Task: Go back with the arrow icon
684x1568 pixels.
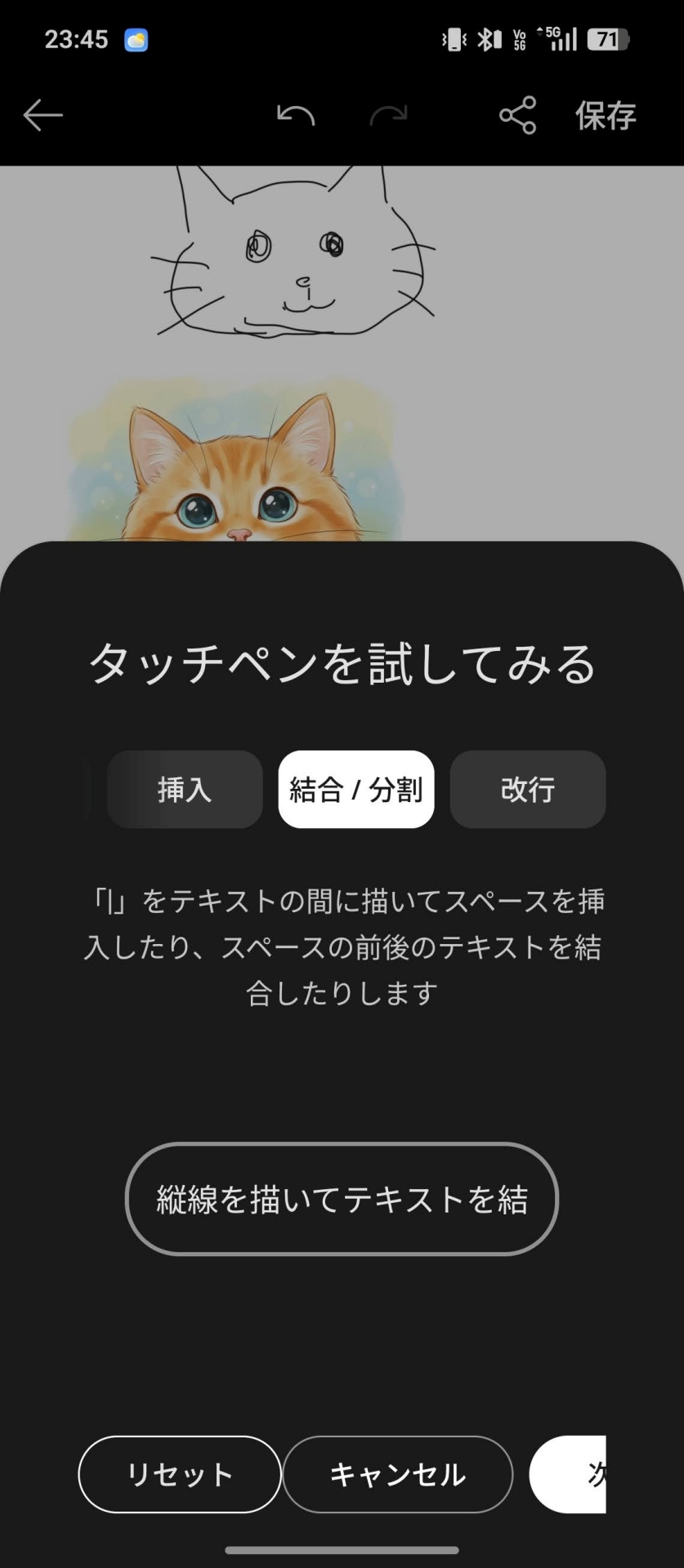Action: click(42, 115)
